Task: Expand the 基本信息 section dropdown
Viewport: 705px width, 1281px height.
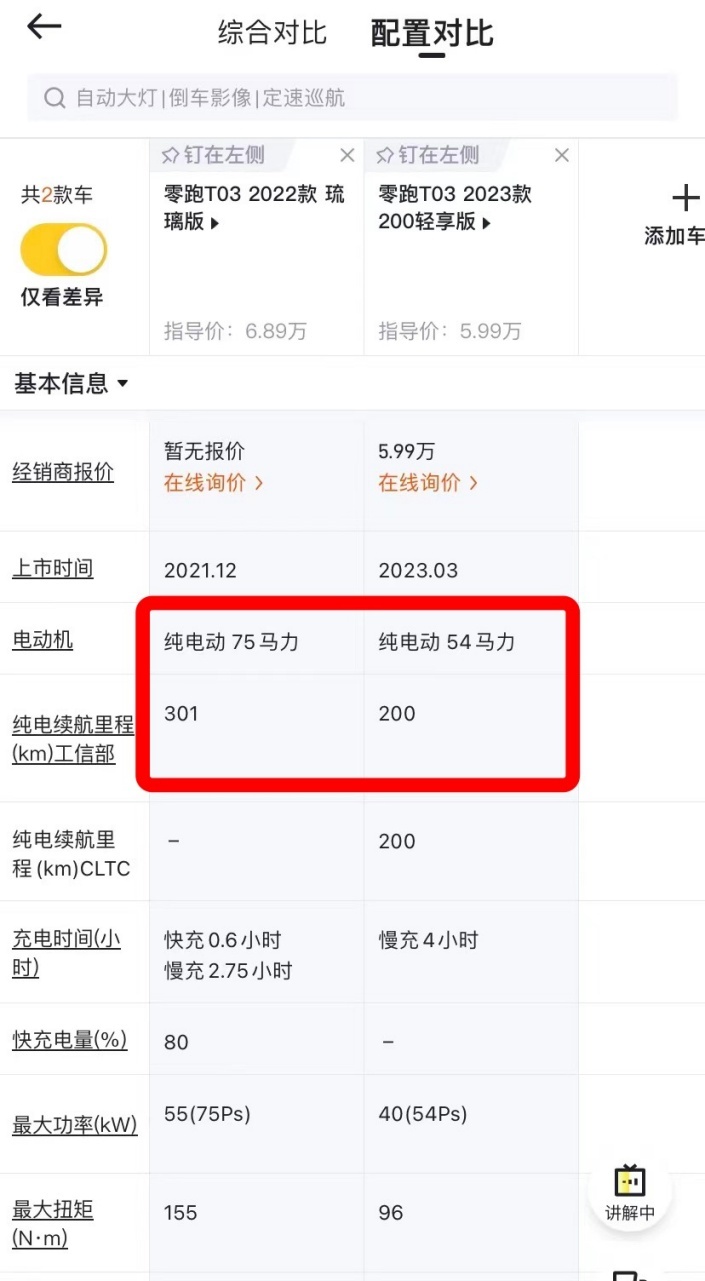Action: click(71, 383)
